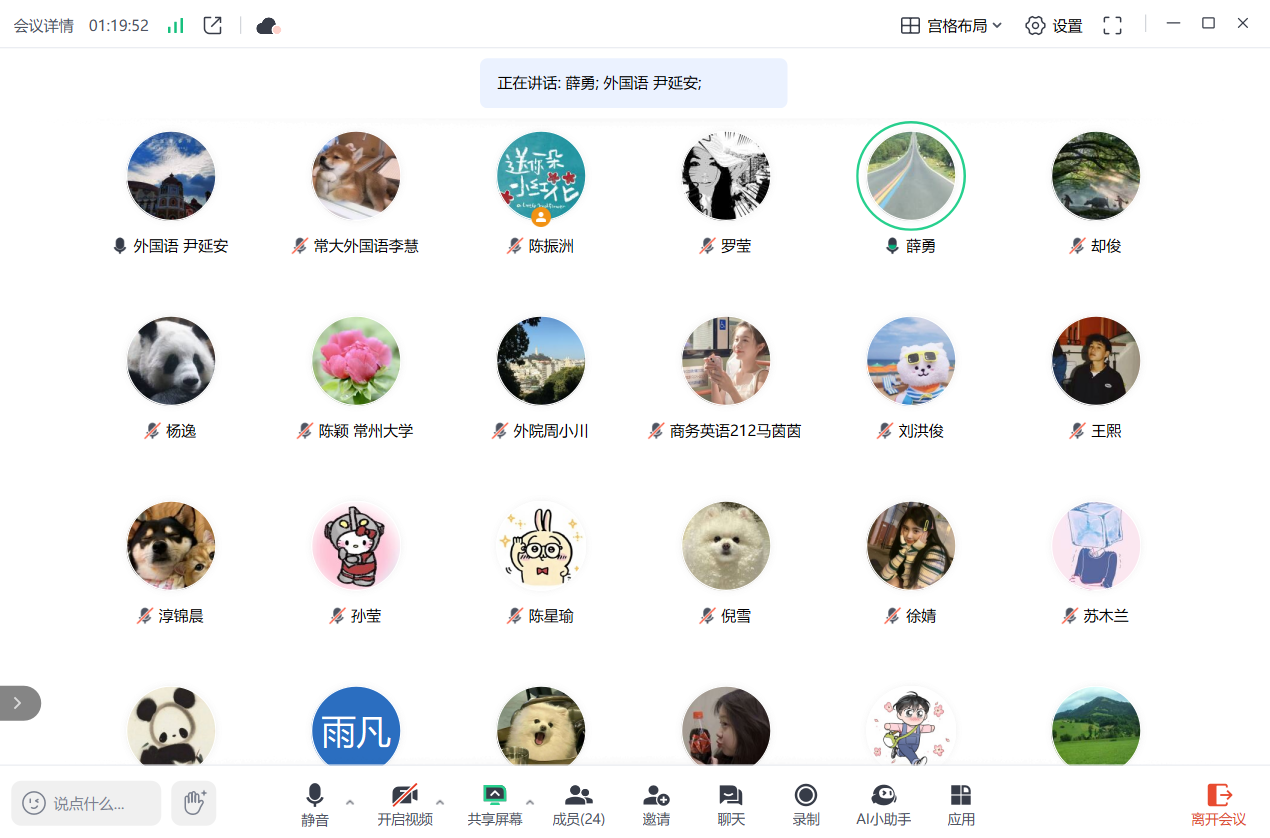Tap the 说点什么 message input
Screen dimensions: 1270x838
click(88, 803)
